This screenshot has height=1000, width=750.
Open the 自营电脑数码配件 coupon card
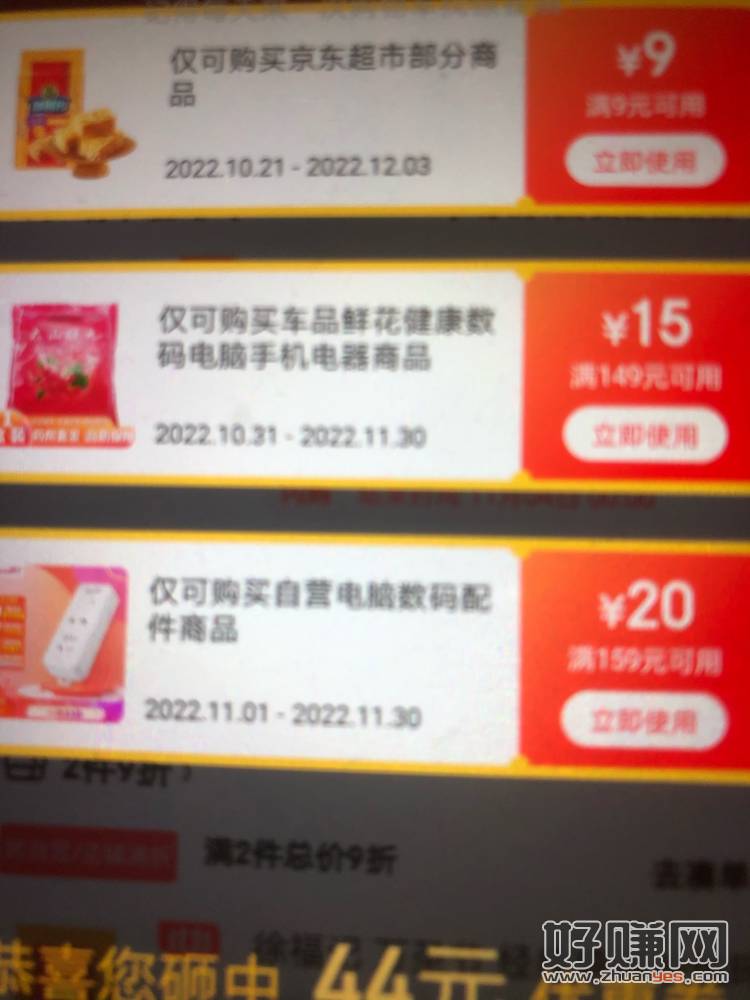click(300, 650)
